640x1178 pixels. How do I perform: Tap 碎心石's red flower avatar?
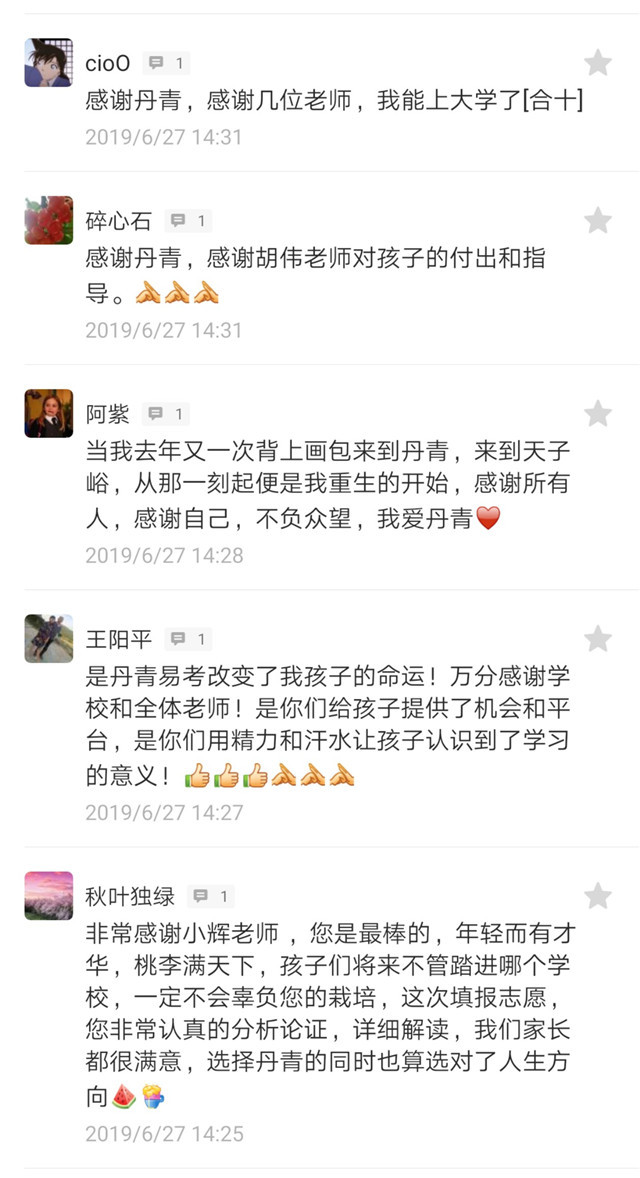[49, 220]
